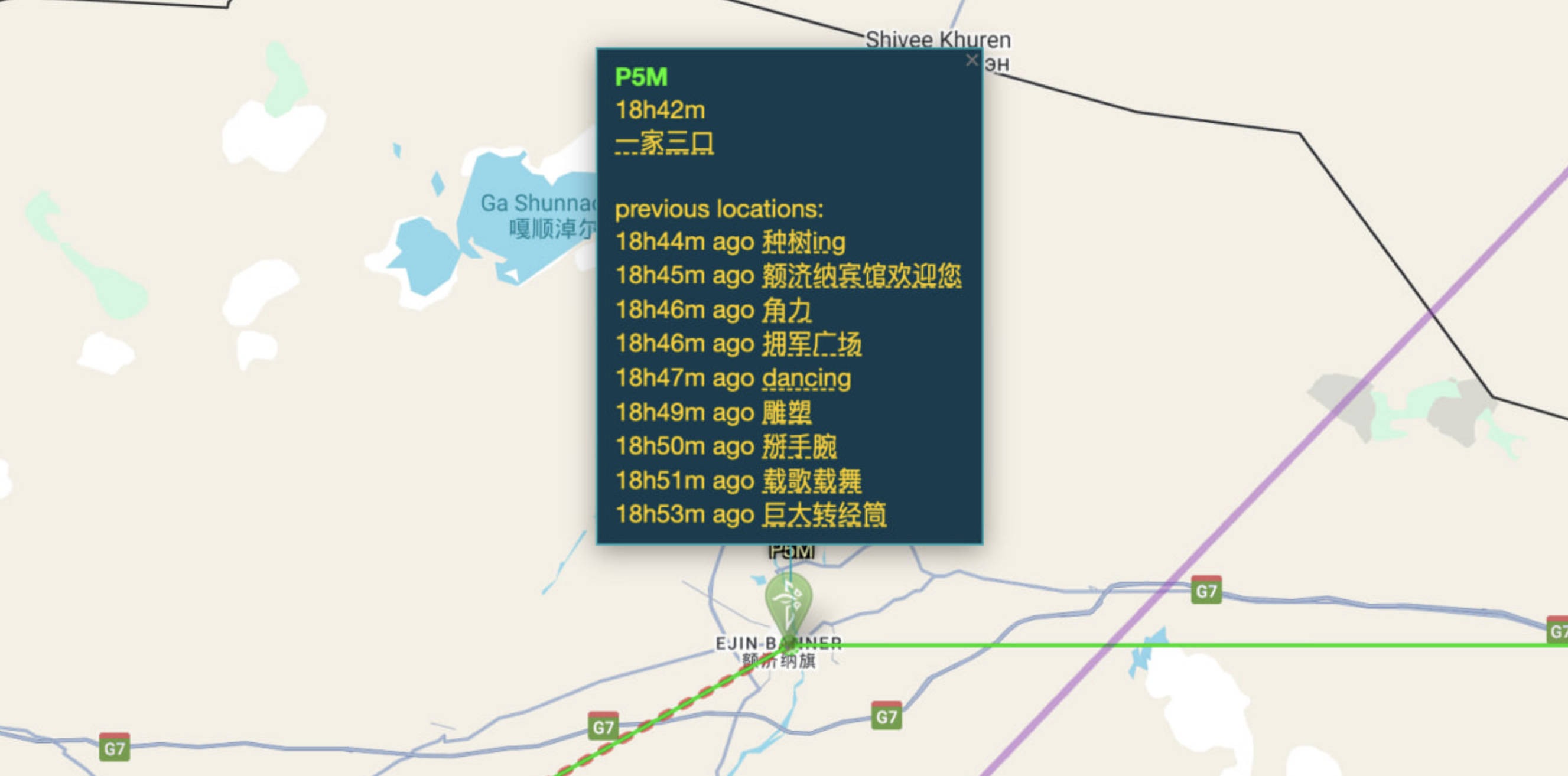Open the 种树ing portal link
The image size is (1568, 776).
point(803,242)
